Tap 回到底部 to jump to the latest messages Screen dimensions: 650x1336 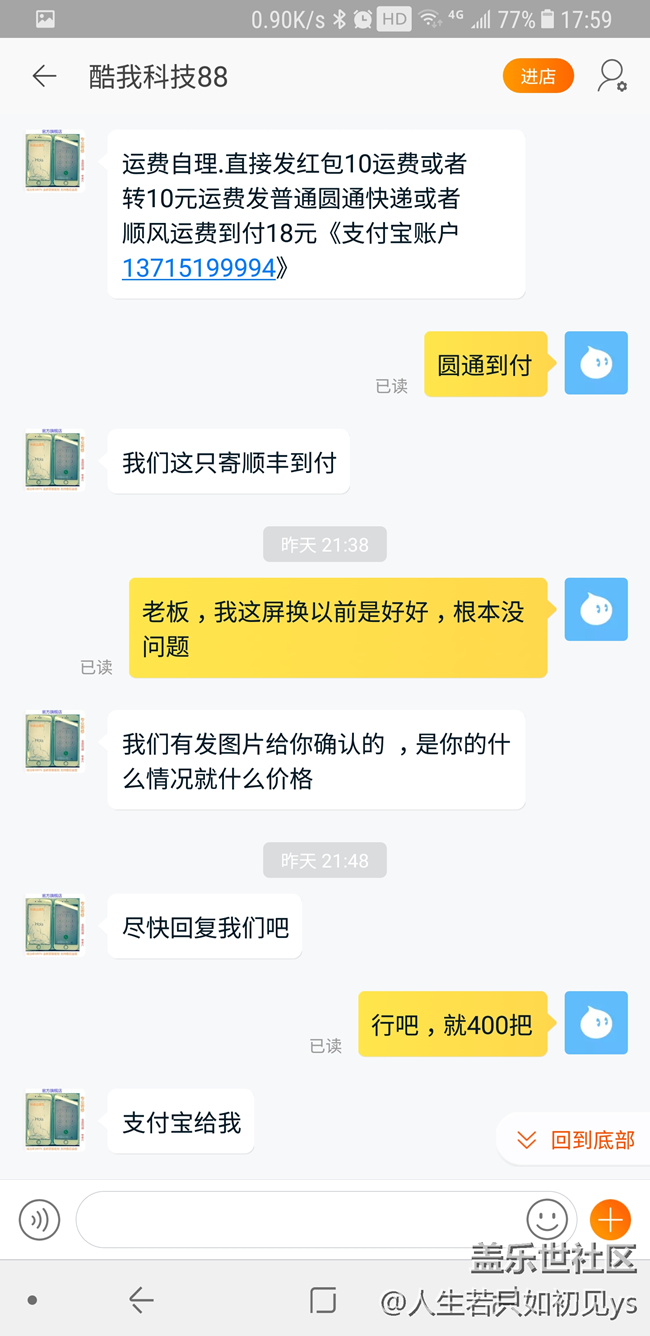(x=576, y=1139)
